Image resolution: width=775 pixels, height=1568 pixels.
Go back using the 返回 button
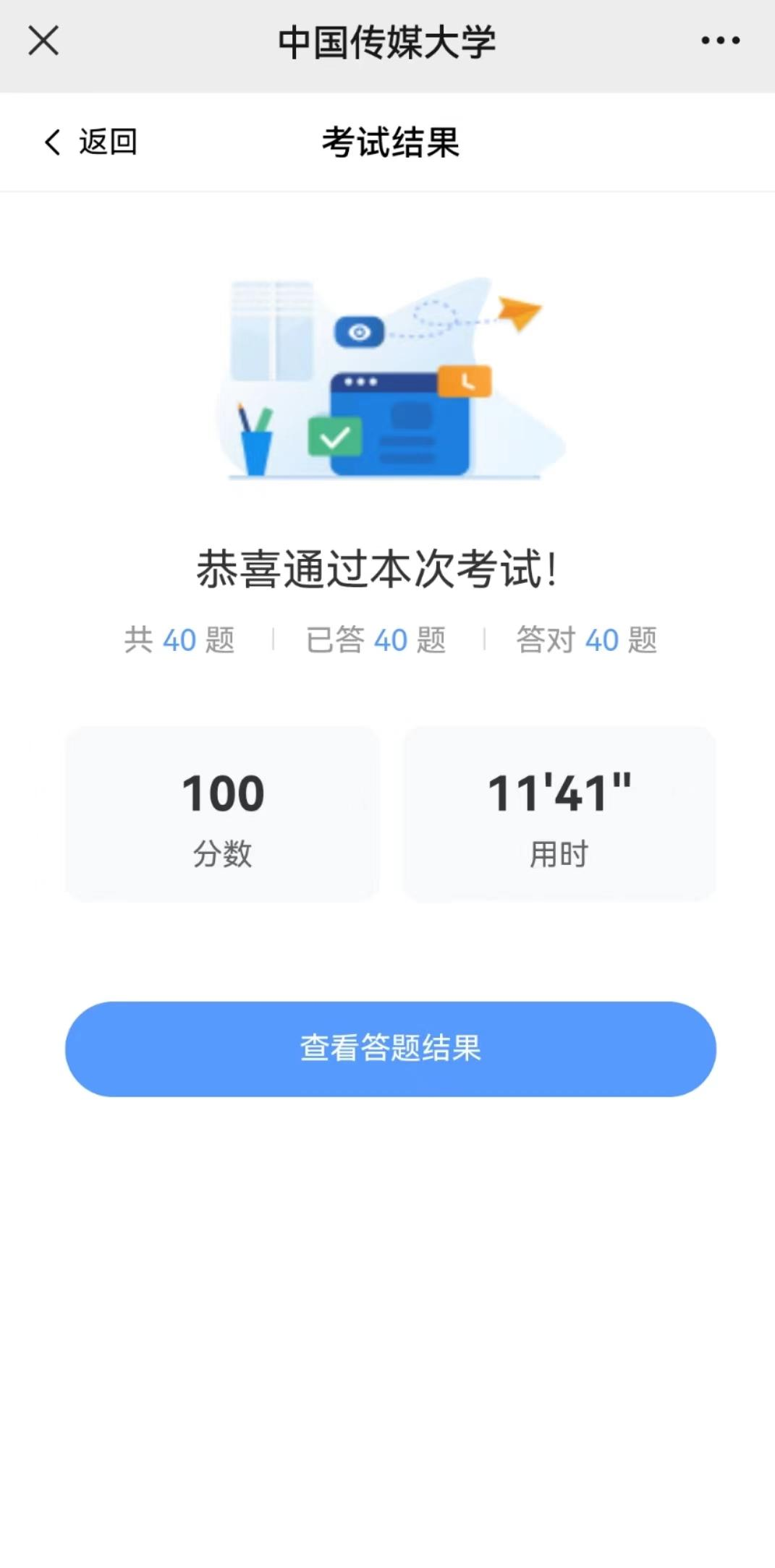pos(90,142)
